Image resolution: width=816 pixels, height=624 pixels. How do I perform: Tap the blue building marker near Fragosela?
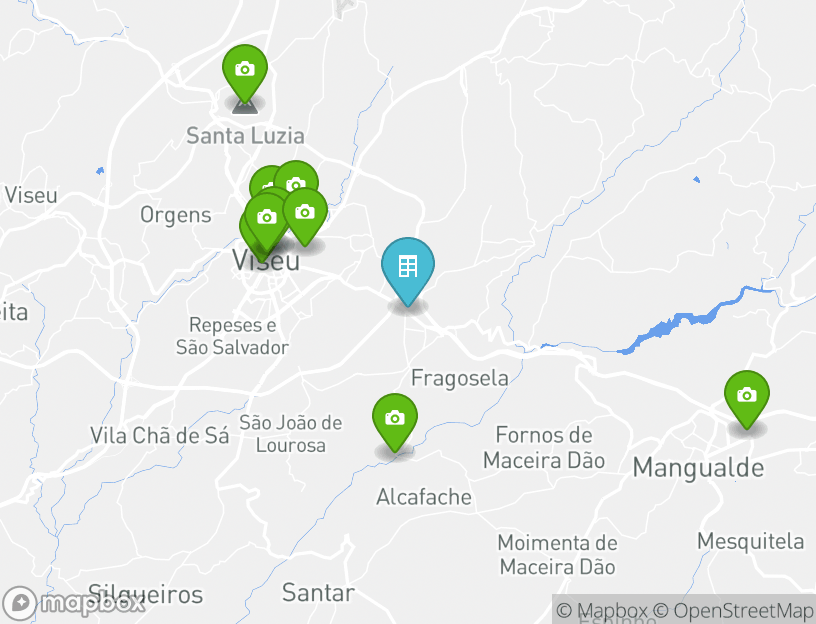[x=407, y=267]
